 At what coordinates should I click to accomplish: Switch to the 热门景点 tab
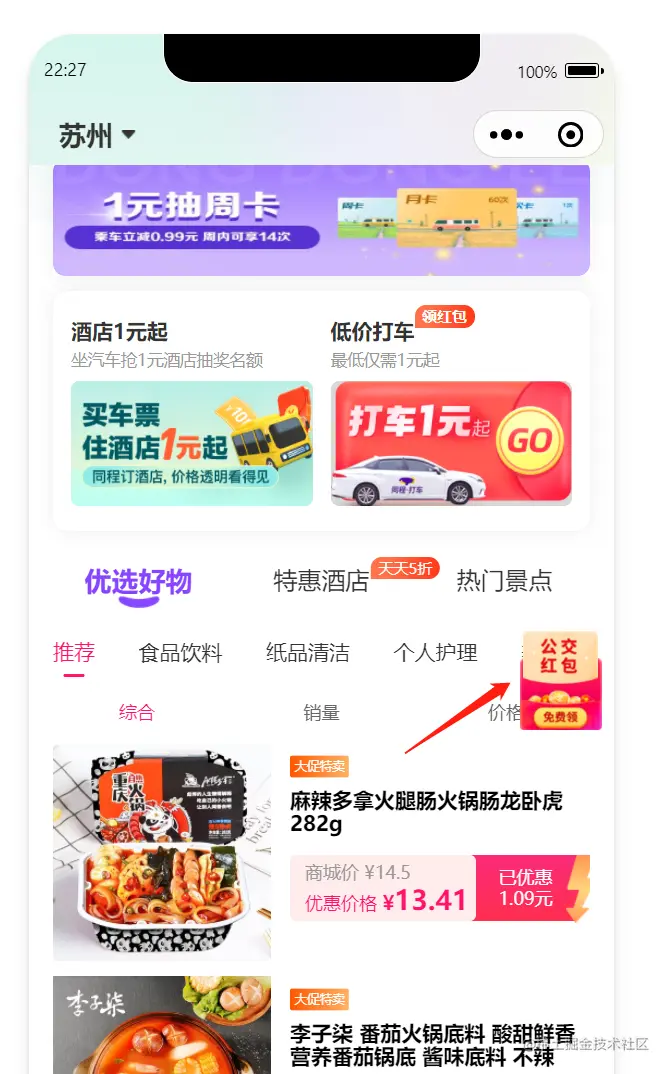click(504, 581)
